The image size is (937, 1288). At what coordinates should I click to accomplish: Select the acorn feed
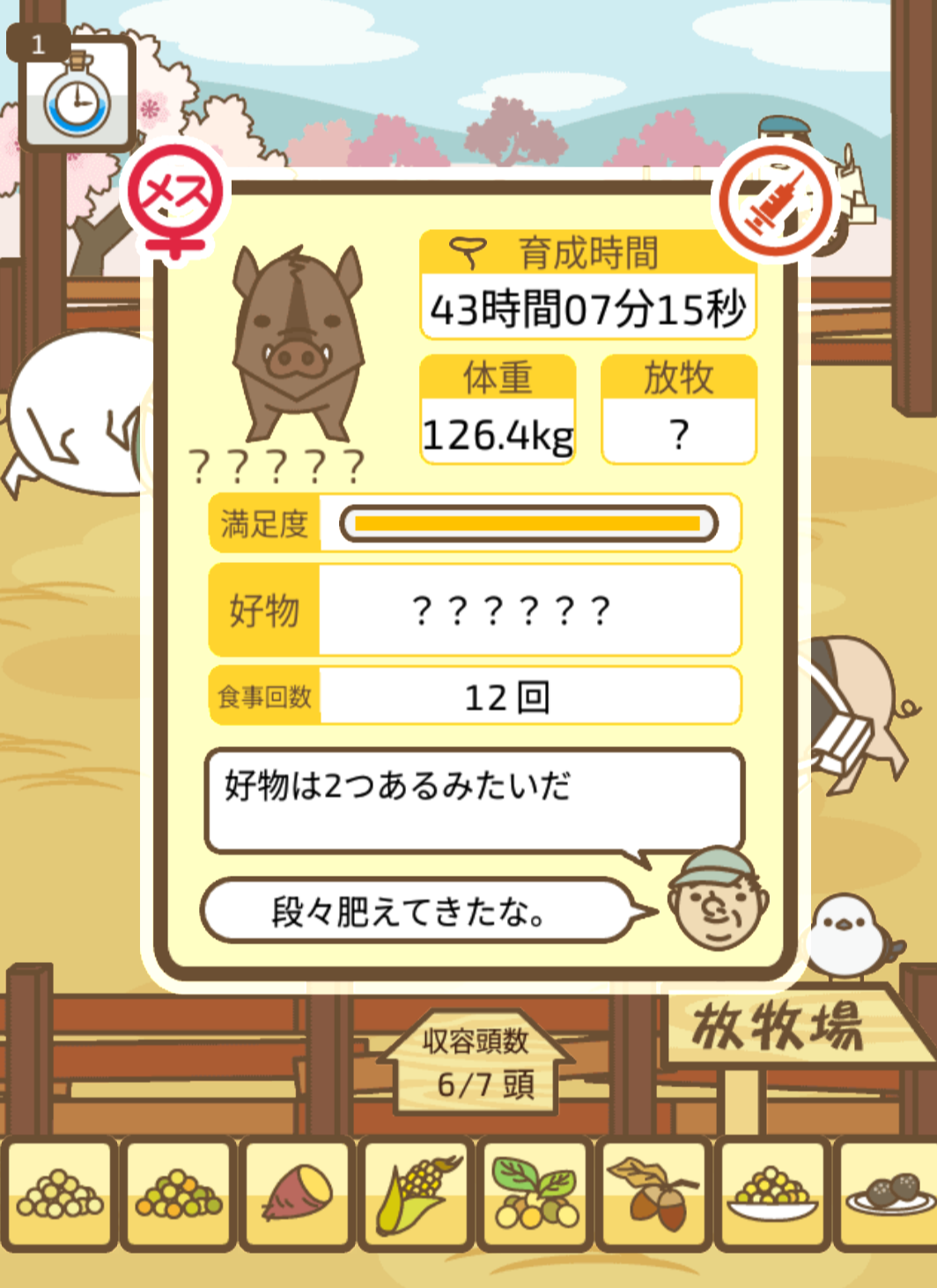(x=655, y=1194)
